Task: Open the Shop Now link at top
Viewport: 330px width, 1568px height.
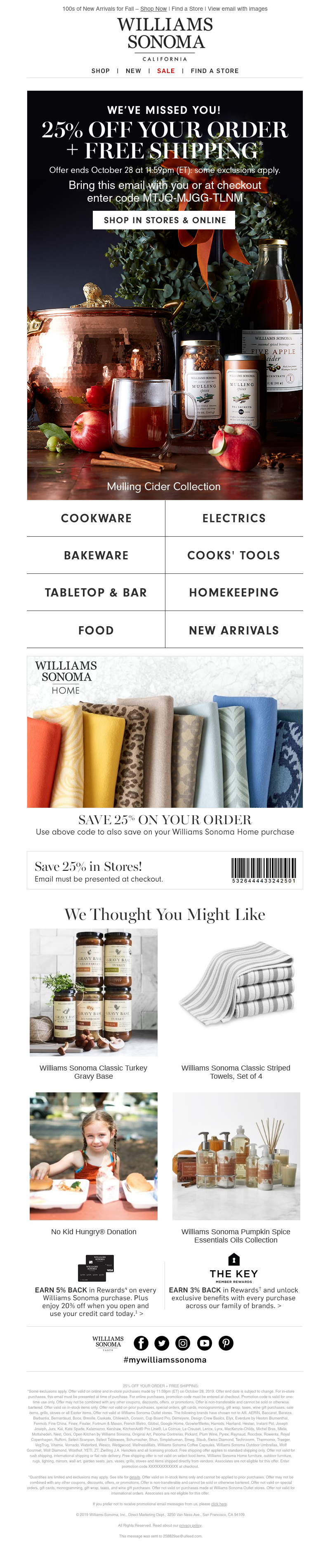Action: coord(153,9)
